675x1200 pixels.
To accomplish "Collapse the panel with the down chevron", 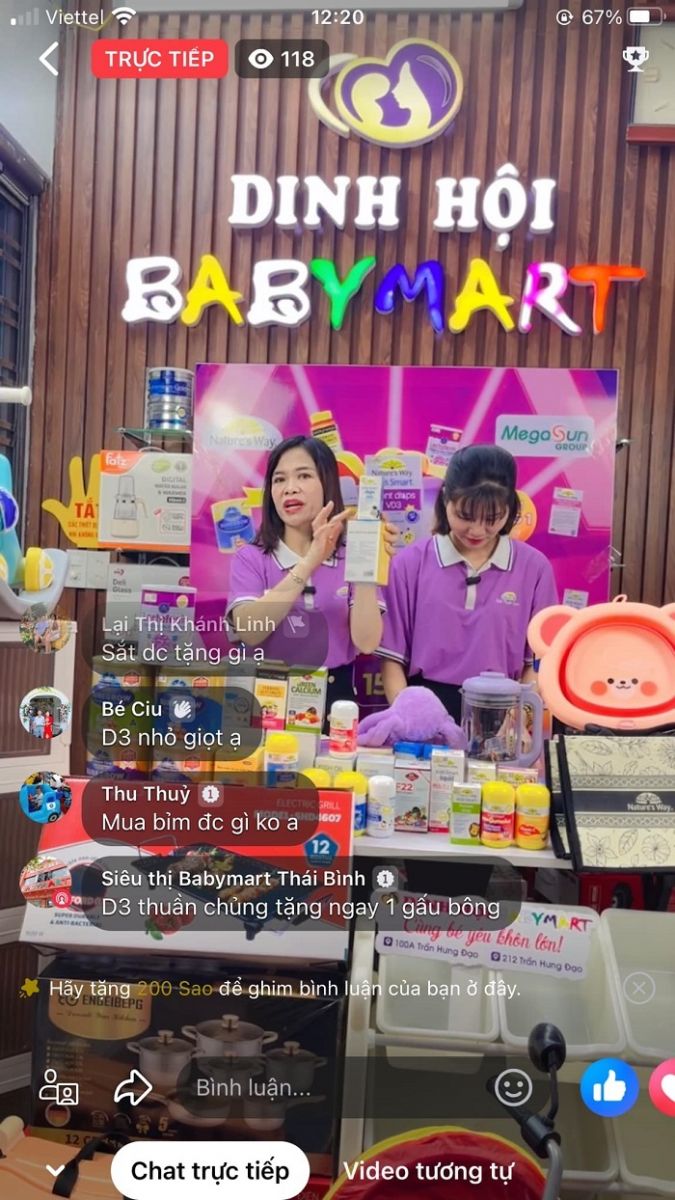I will click(55, 1171).
